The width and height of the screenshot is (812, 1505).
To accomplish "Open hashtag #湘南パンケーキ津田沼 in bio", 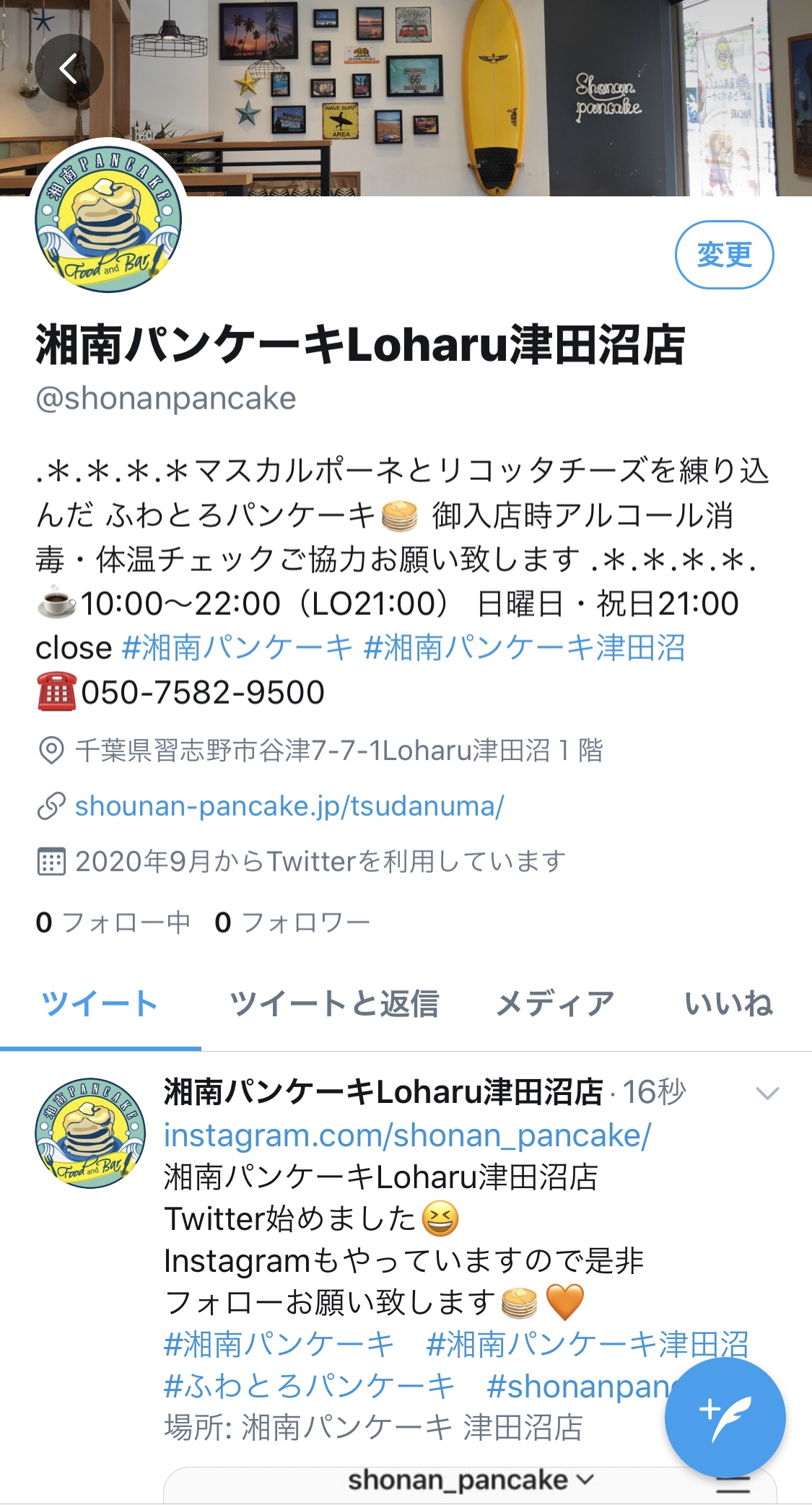I will click(x=524, y=647).
